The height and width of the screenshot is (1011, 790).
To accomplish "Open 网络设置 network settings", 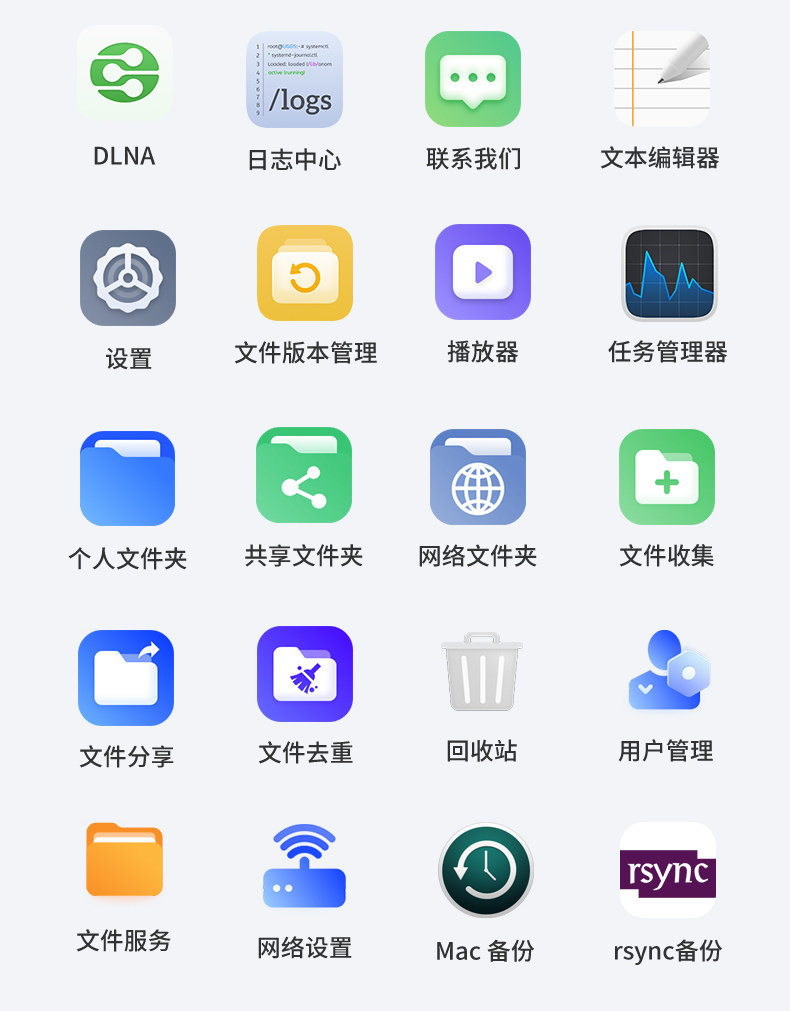I will tap(305, 868).
